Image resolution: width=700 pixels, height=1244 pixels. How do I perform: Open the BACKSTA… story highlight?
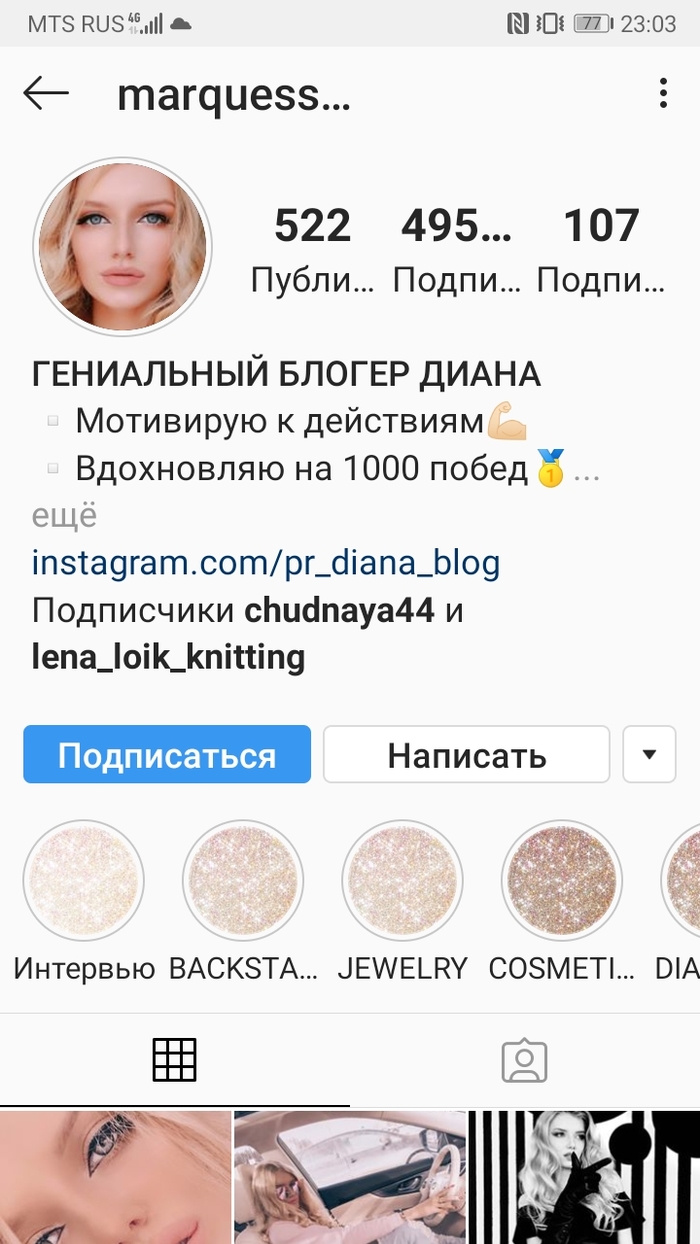click(243, 881)
